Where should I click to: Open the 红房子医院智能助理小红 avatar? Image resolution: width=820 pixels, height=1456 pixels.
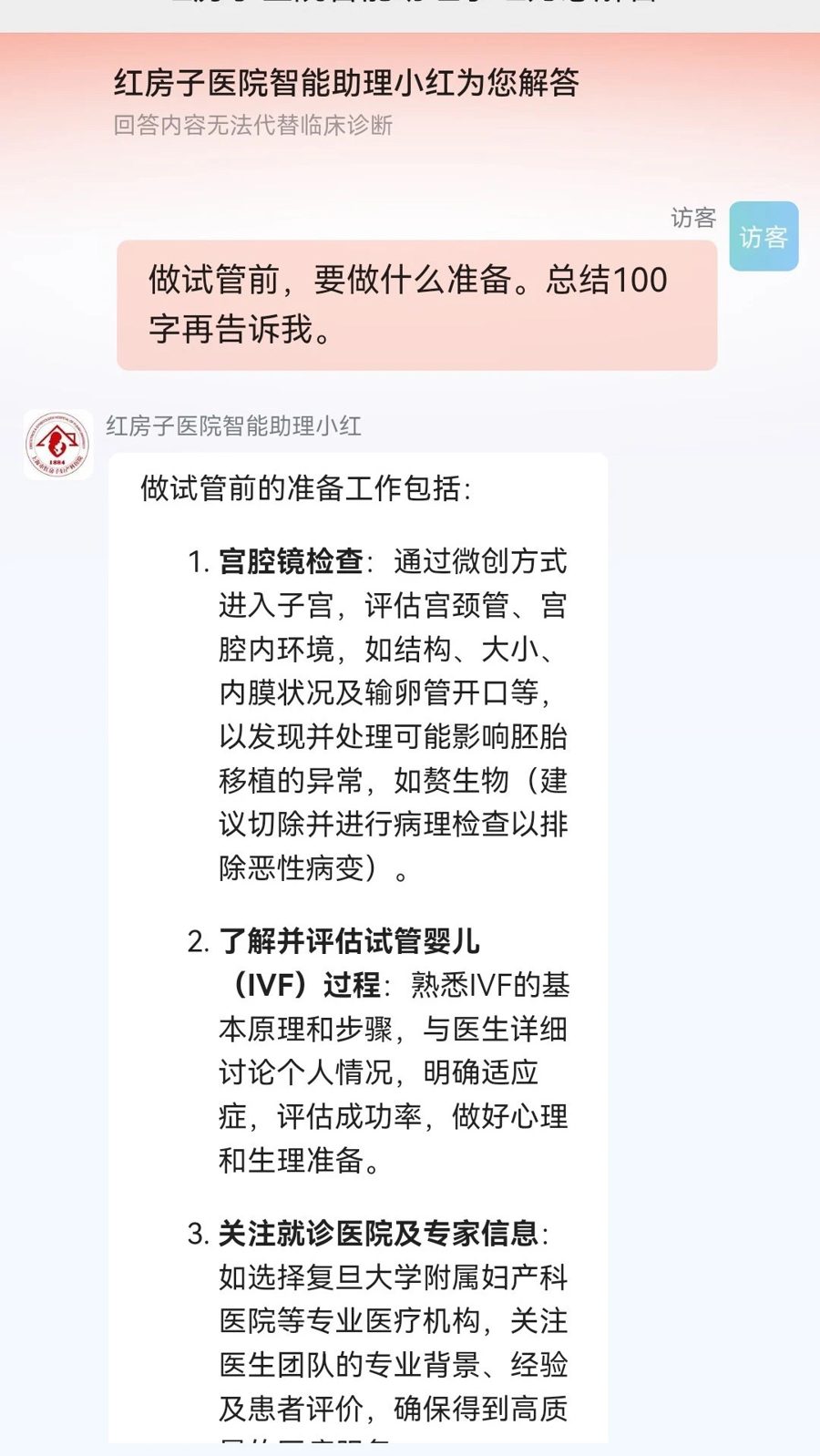(x=58, y=445)
